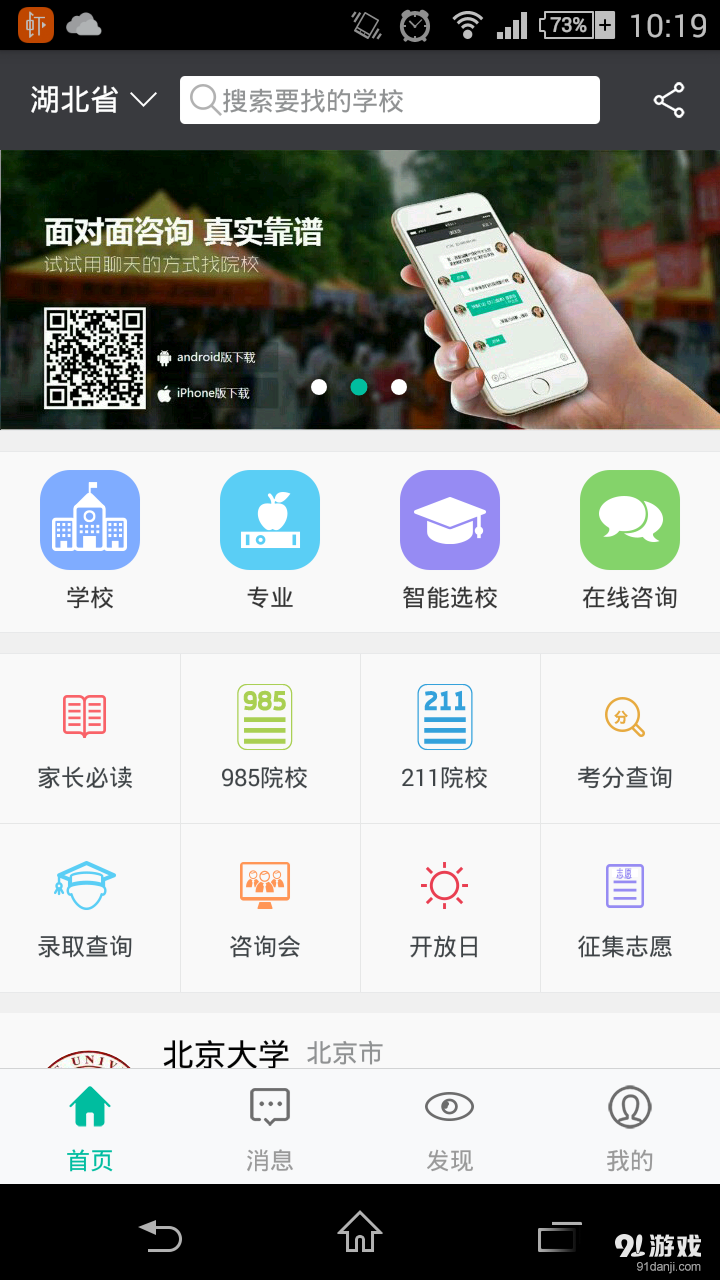Tap the school search input field
The height and width of the screenshot is (1280, 720).
point(389,100)
